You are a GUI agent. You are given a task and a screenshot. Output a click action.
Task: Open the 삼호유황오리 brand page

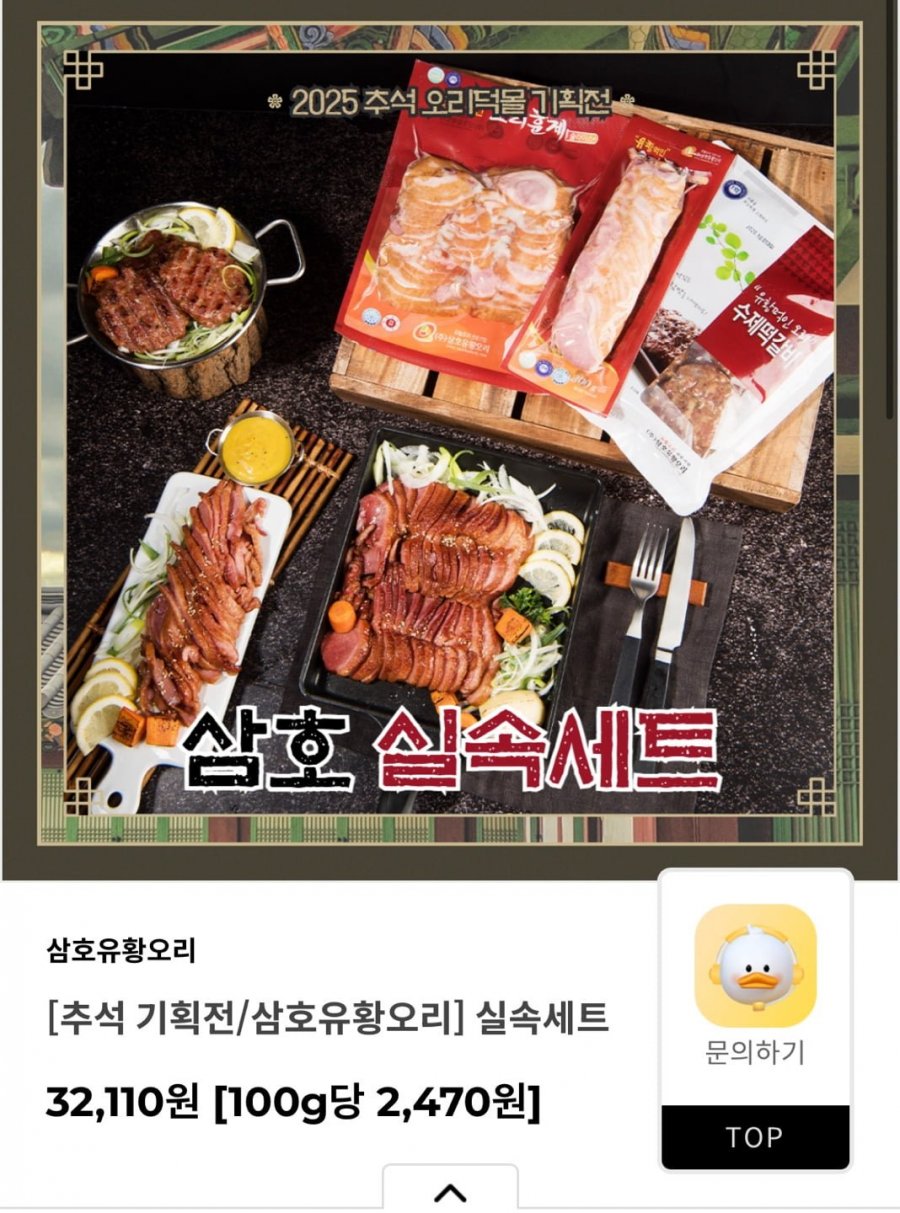pos(121,950)
